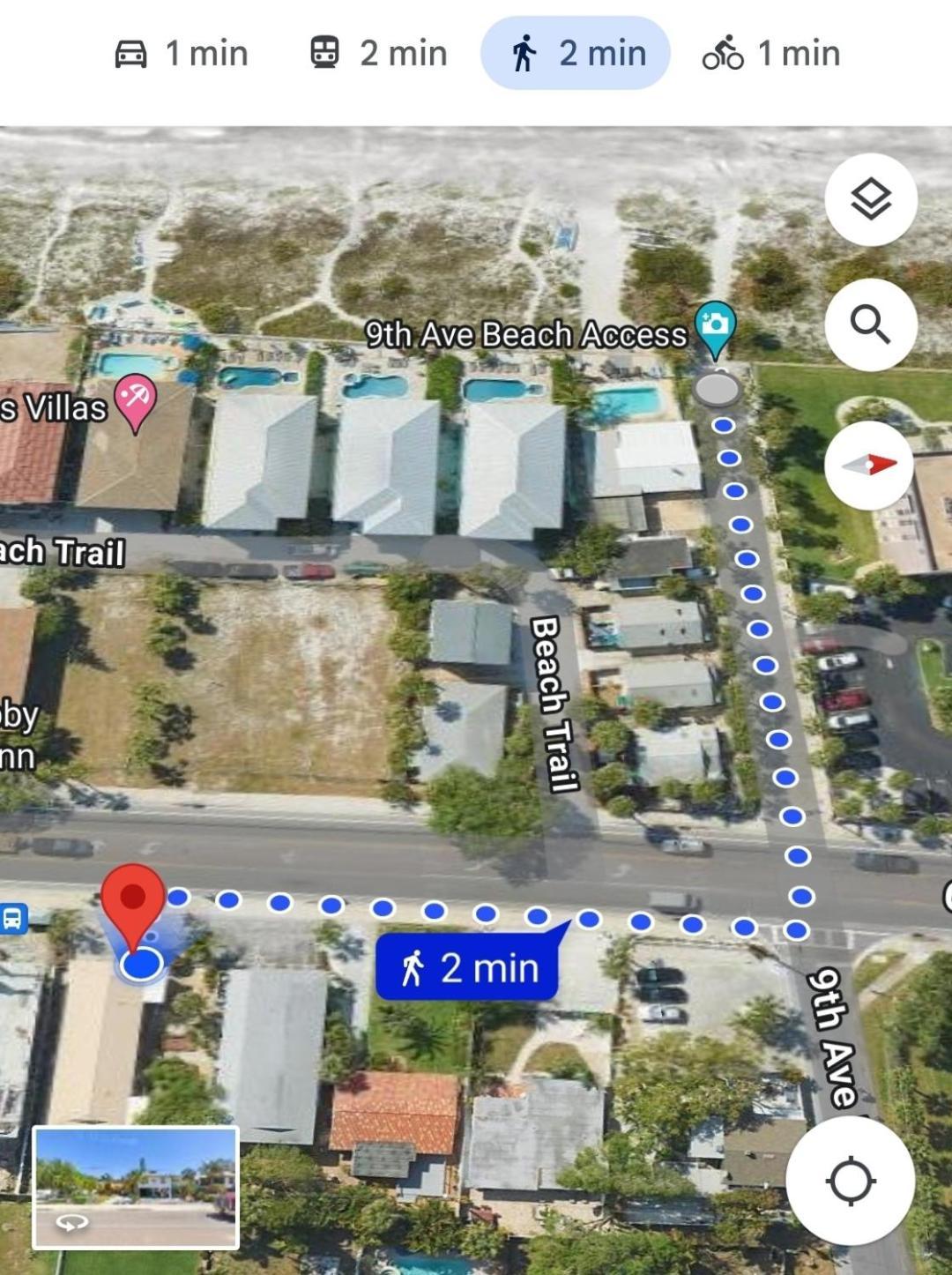Switch to cycling directions
952x1275 pixels.
click(771, 54)
